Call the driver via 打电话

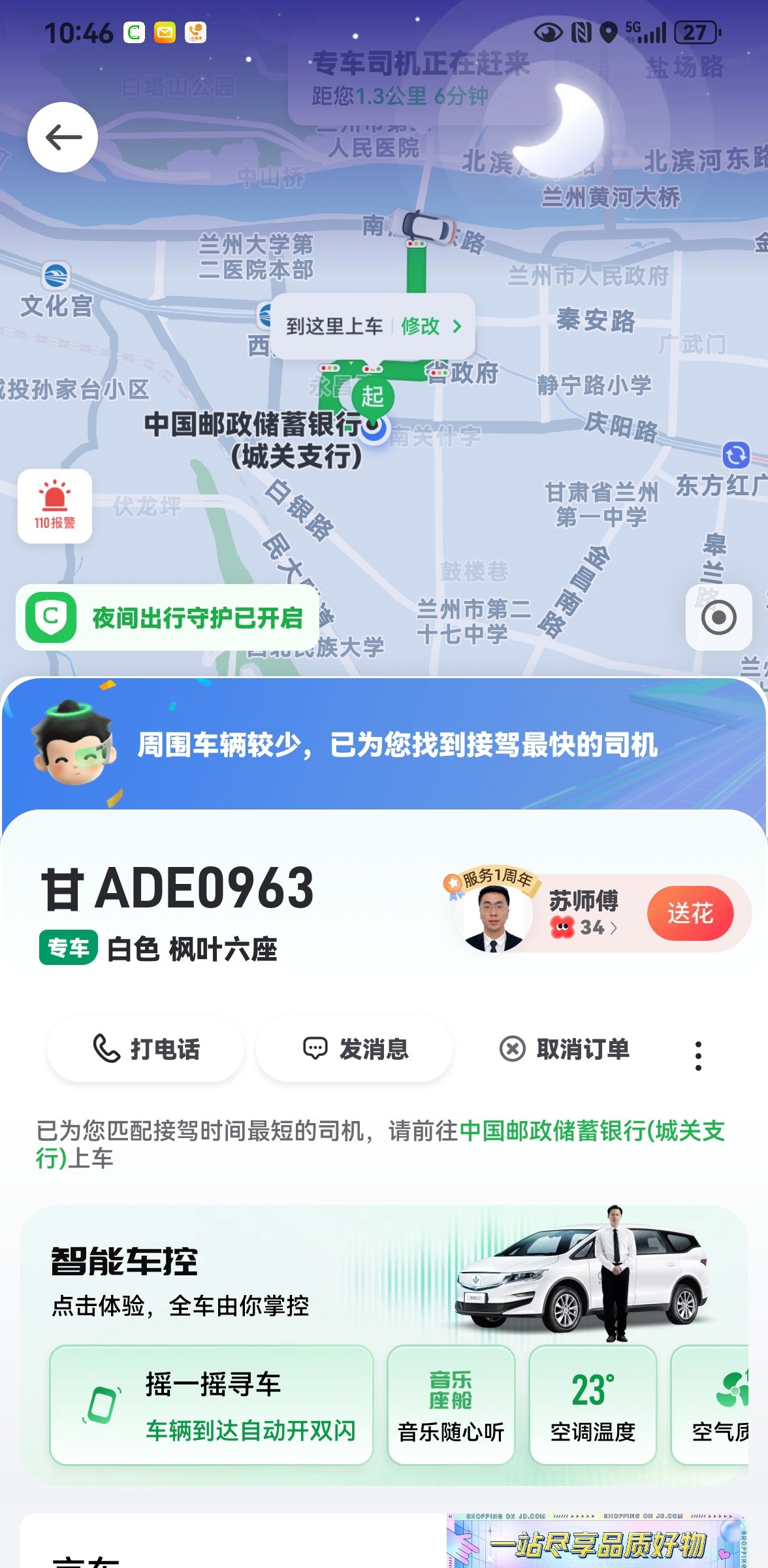coord(146,1049)
